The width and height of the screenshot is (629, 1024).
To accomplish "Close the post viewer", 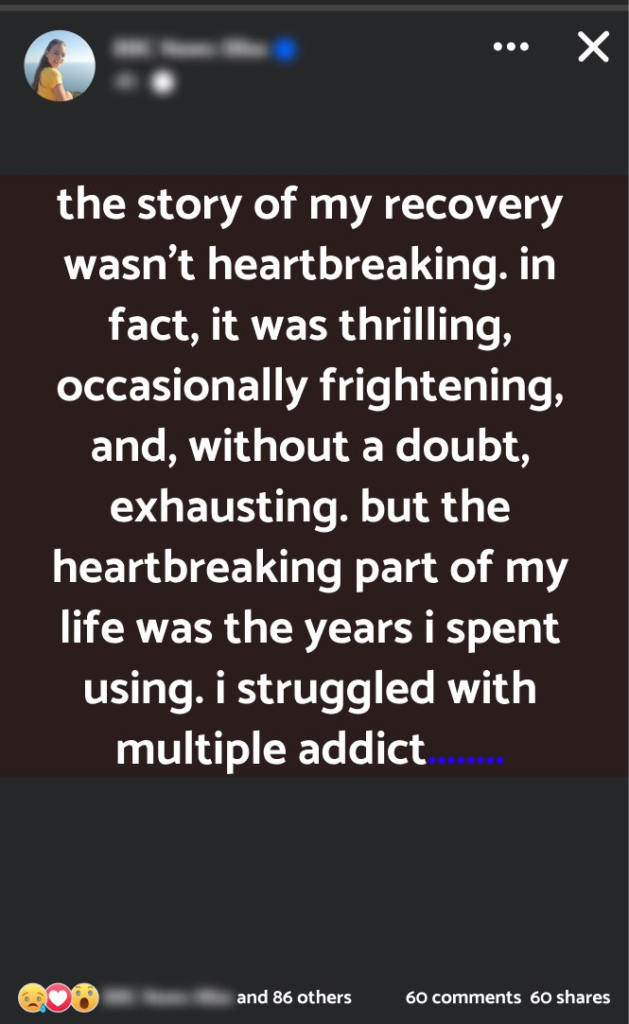I will click(x=593, y=47).
